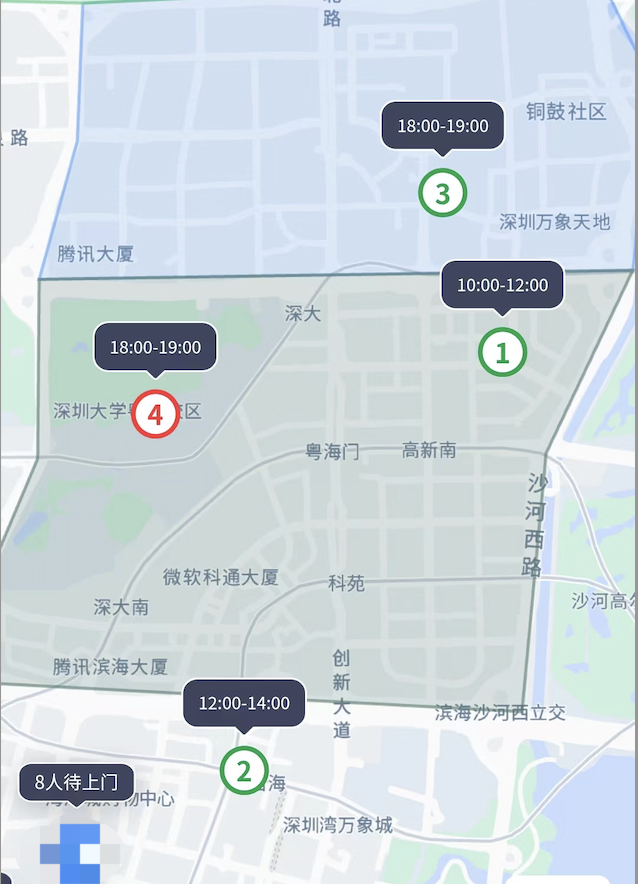638x884 pixels.
Task: Select stop marker 1 for 10:00-12:00
Action: [x=502, y=352]
